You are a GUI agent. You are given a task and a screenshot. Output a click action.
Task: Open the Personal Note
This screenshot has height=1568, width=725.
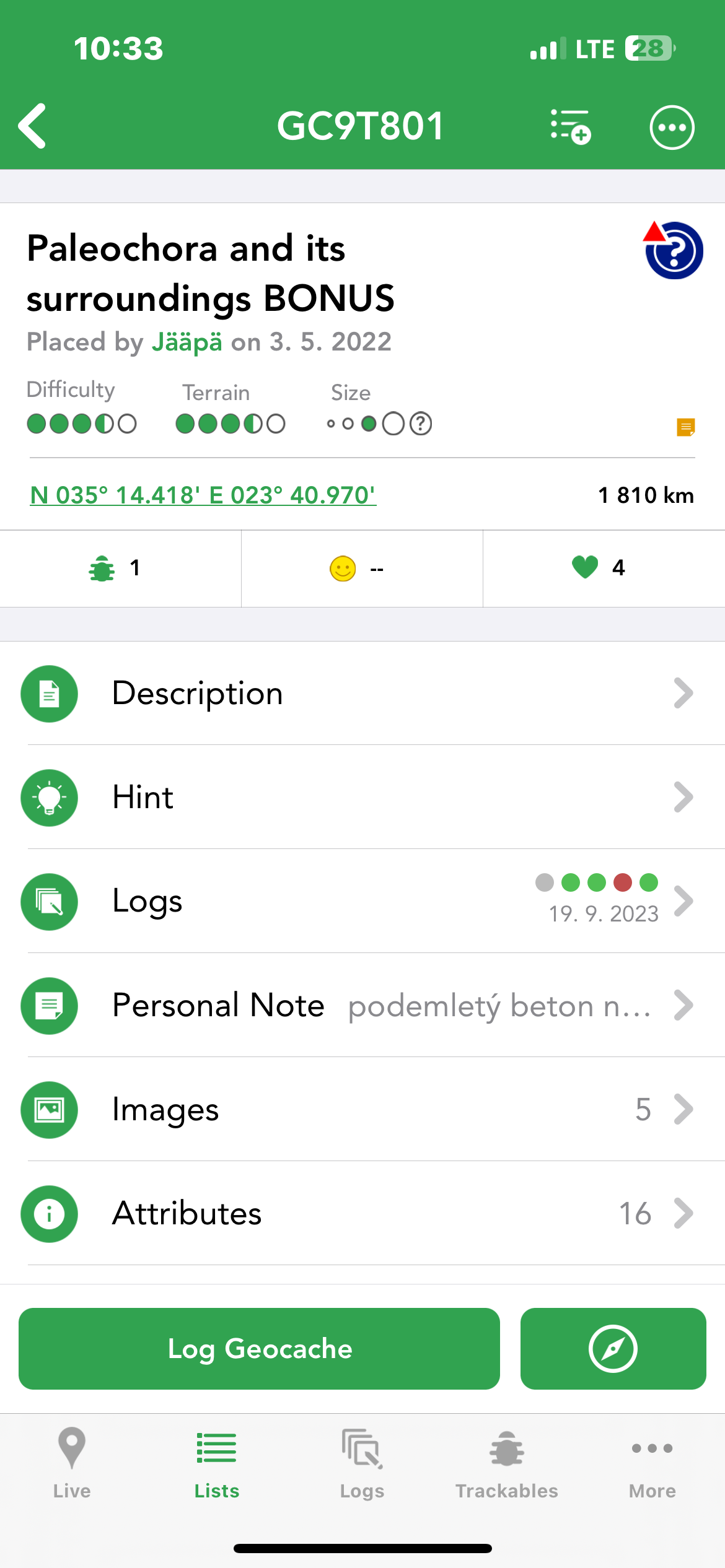click(x=362, y=1005)
